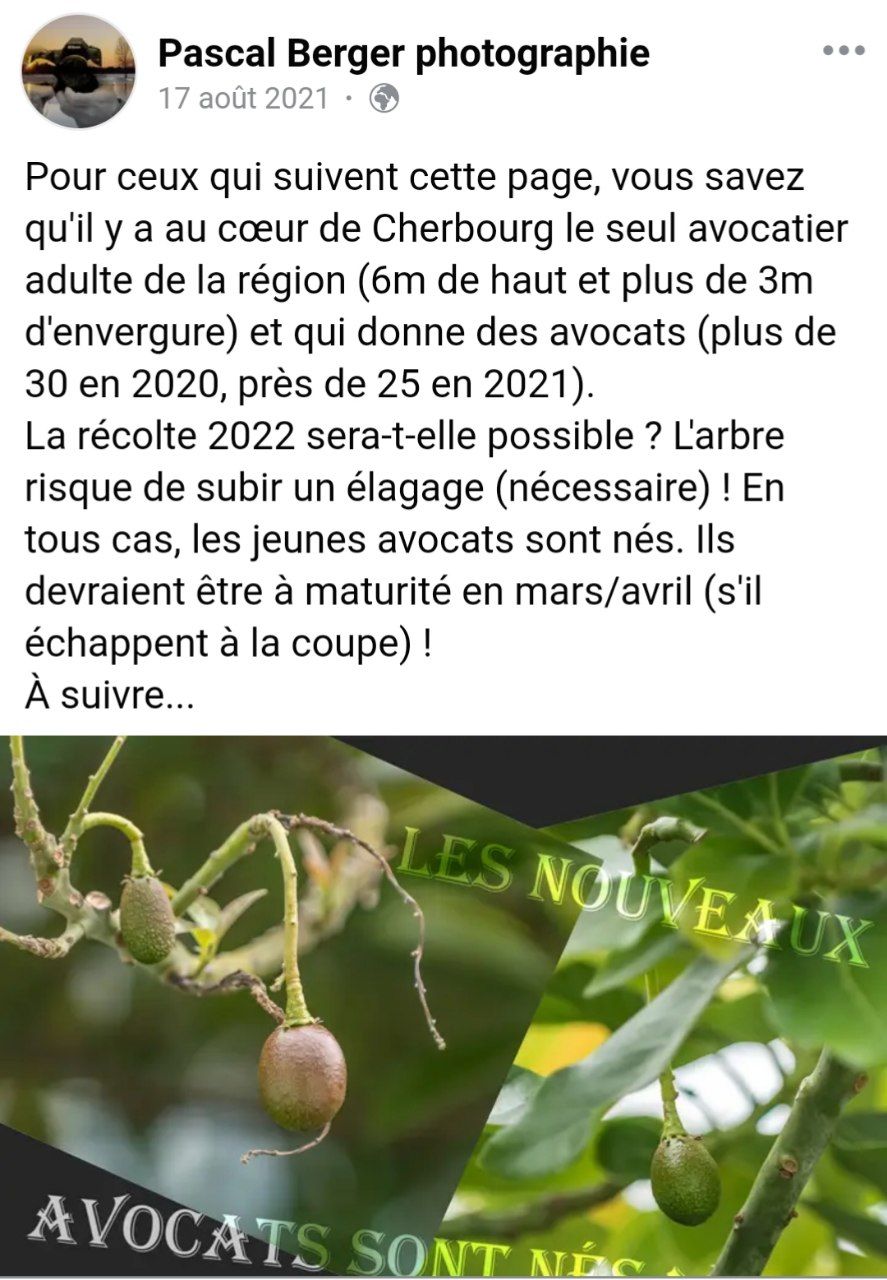Image resolution: width=887 pixels, height=1280 pixels.
Task: Visit the Pascal Berger photographie page name
Action: point(403,53)
